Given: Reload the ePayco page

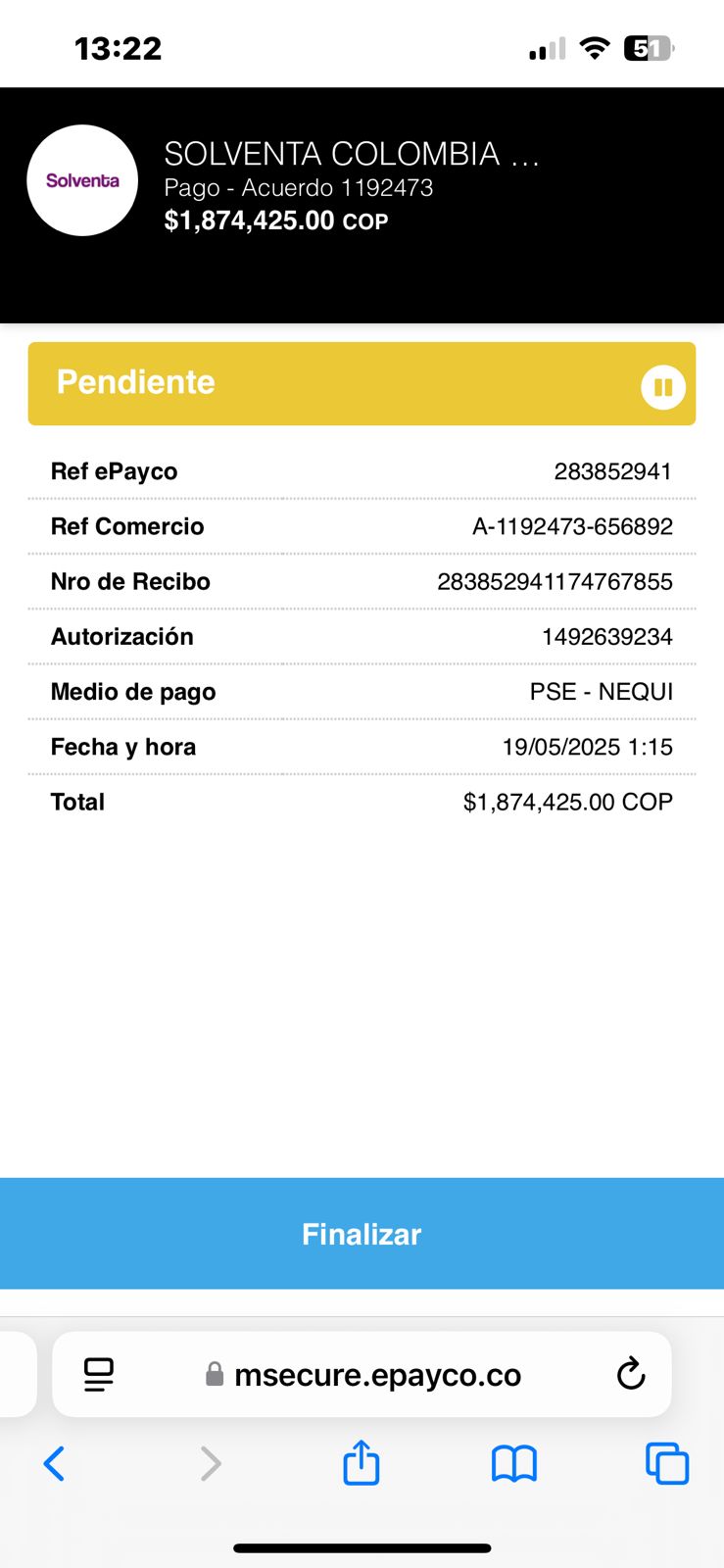Looking at the screenshot, I should [631, 1374].
